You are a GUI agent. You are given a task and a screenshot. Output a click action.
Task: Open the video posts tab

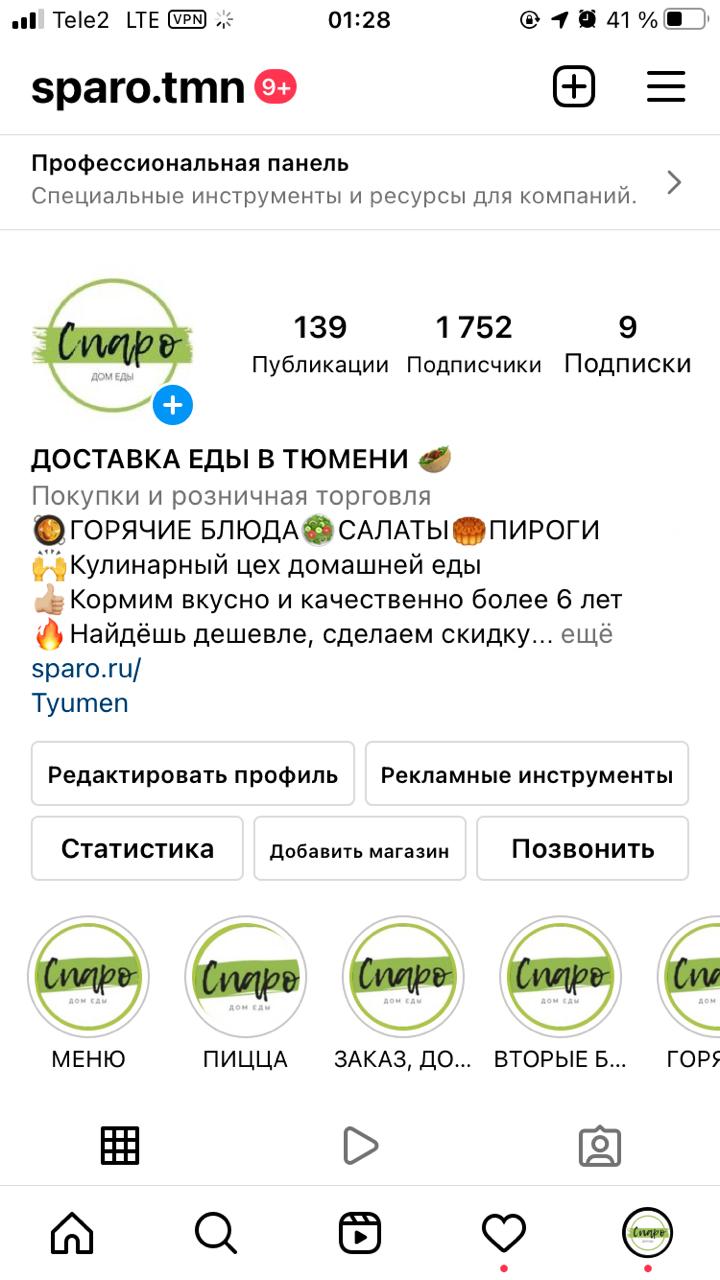(360, 1146)
